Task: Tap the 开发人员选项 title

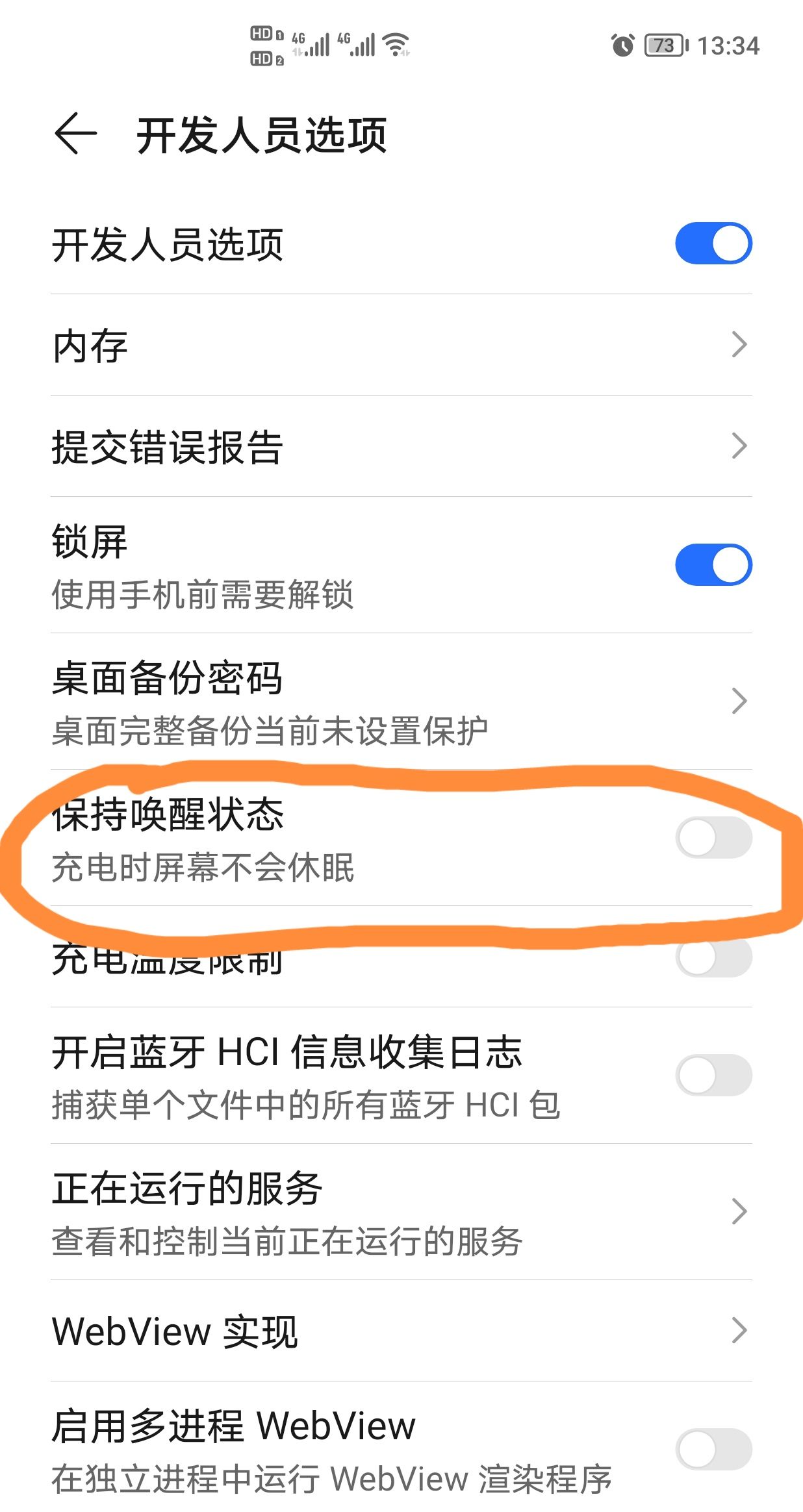Action: [260, 134]
